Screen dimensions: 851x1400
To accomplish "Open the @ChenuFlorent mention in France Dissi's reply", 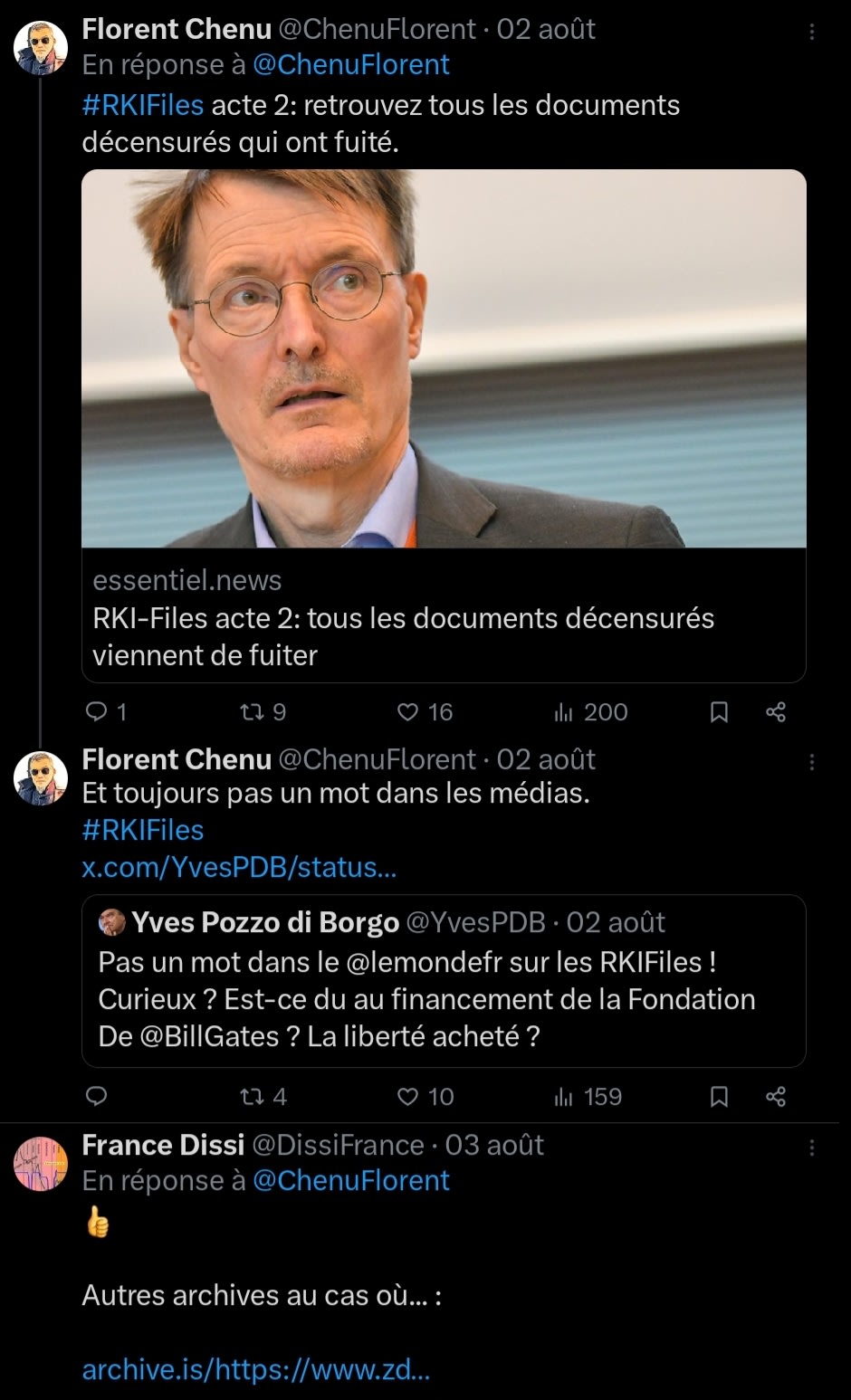I will click(351, 1180).
